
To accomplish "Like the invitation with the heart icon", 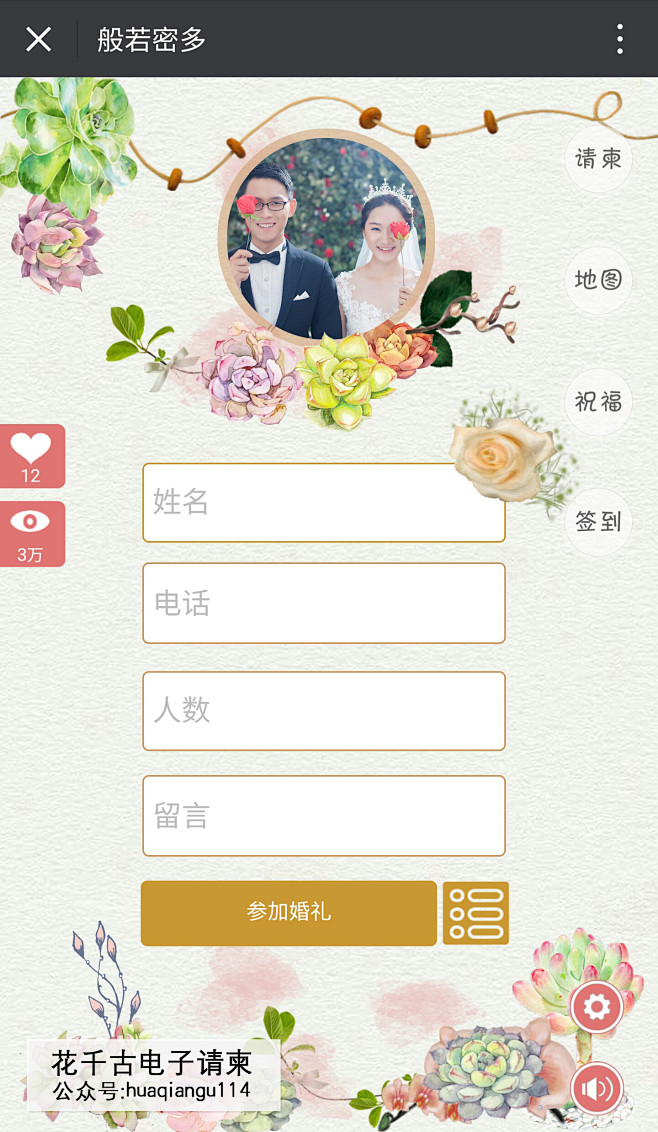I will coord(32,455).
